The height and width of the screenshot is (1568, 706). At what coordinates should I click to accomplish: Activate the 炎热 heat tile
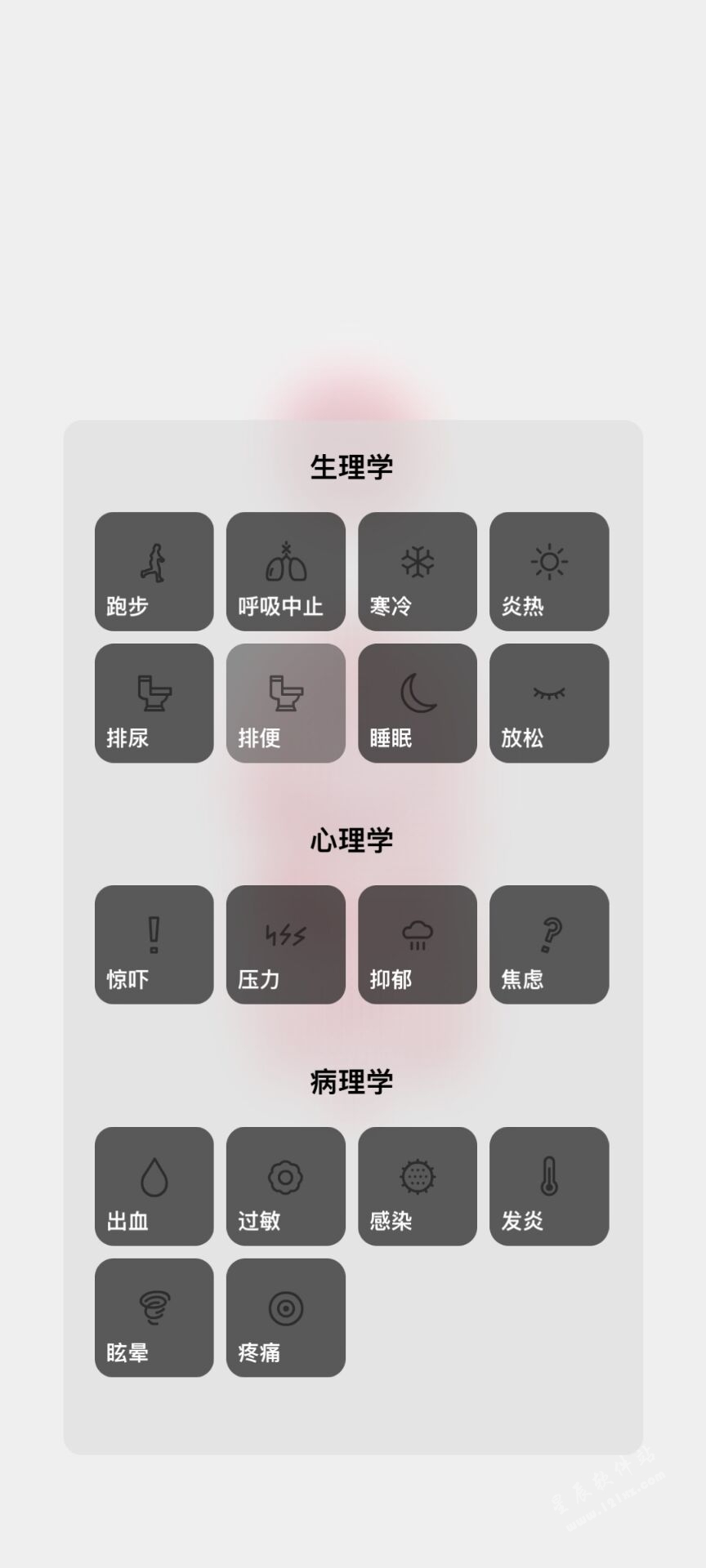549,572
